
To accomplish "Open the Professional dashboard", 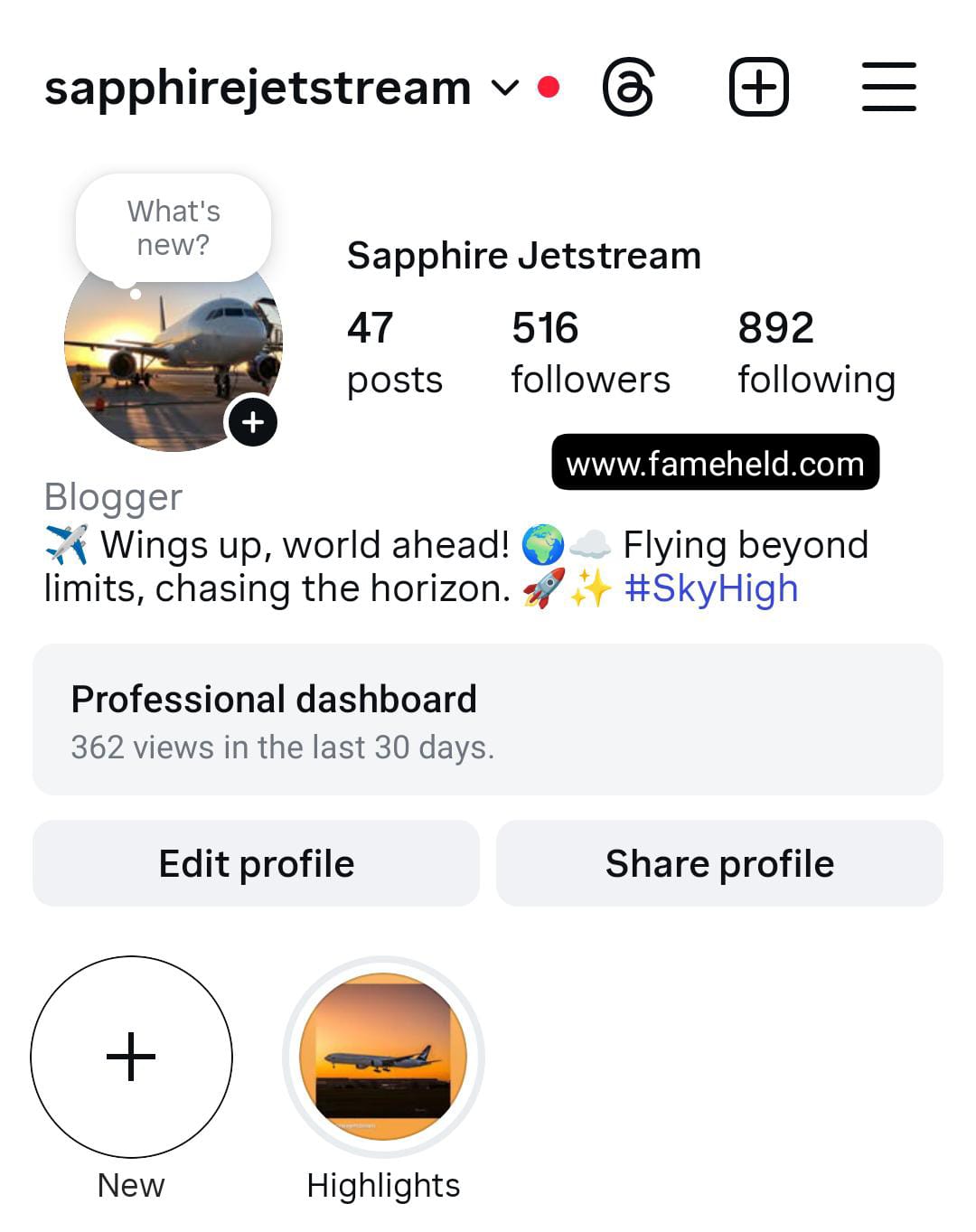I will point(488,719).
